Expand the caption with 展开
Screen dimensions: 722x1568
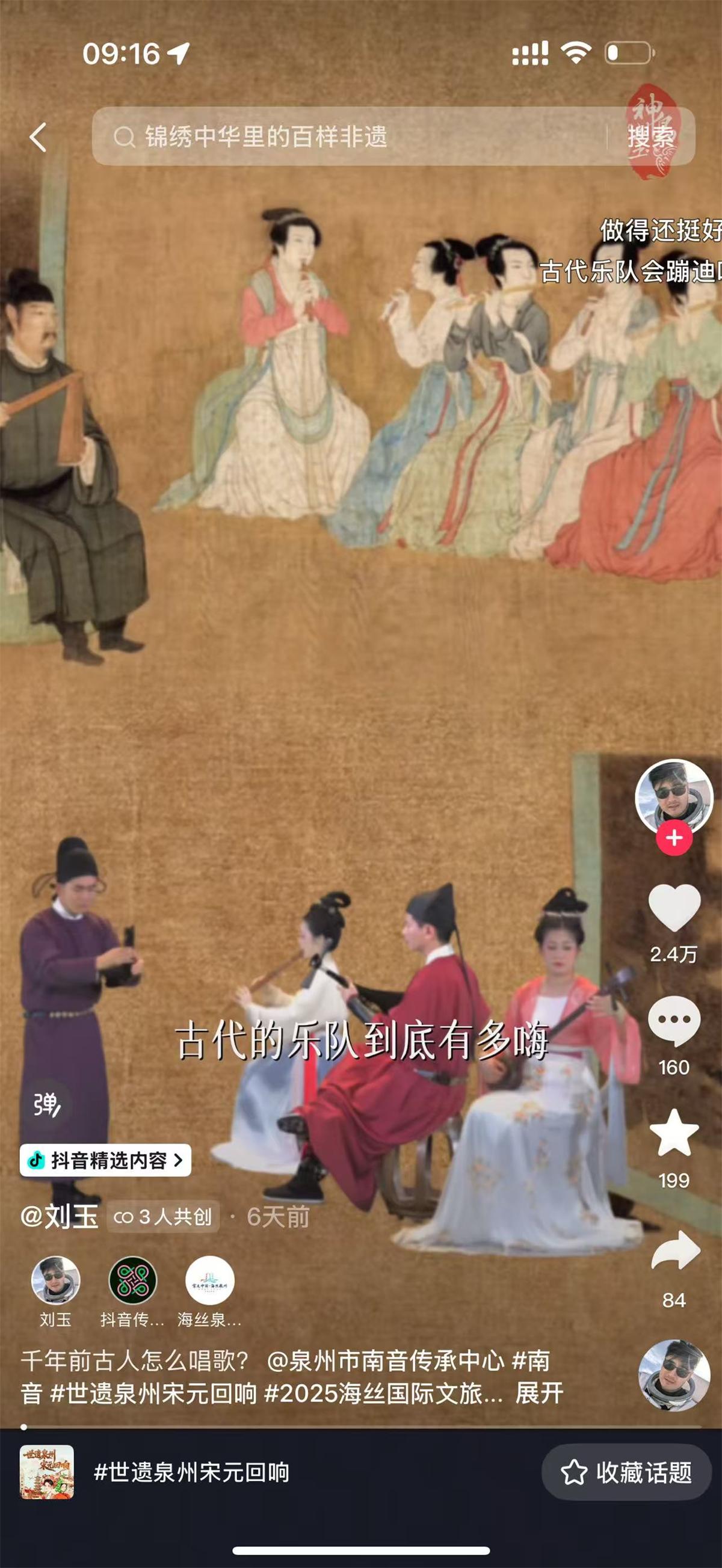click(x=538, y=1393)
